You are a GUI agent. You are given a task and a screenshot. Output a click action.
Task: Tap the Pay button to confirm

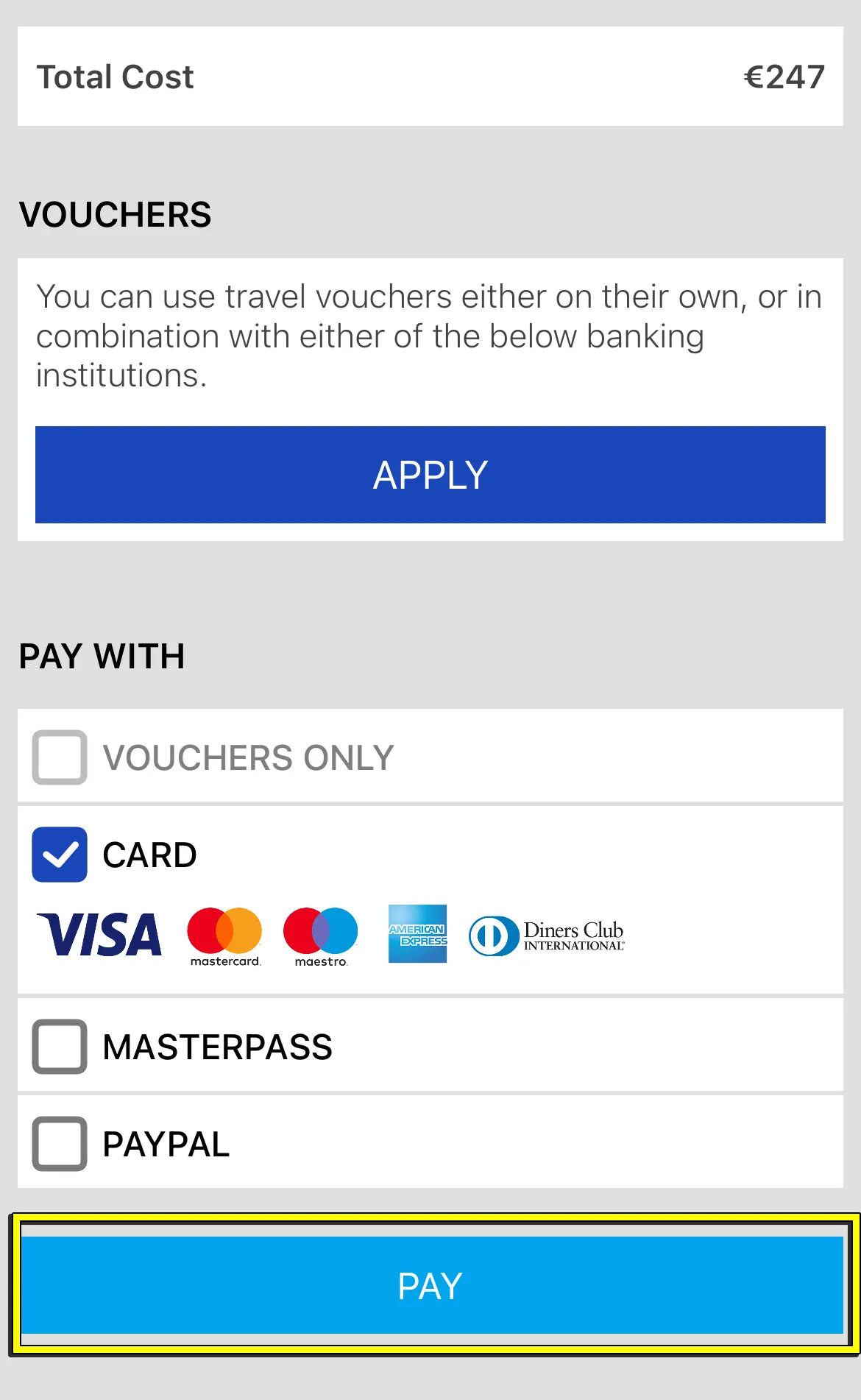(x=431, y=1285)
